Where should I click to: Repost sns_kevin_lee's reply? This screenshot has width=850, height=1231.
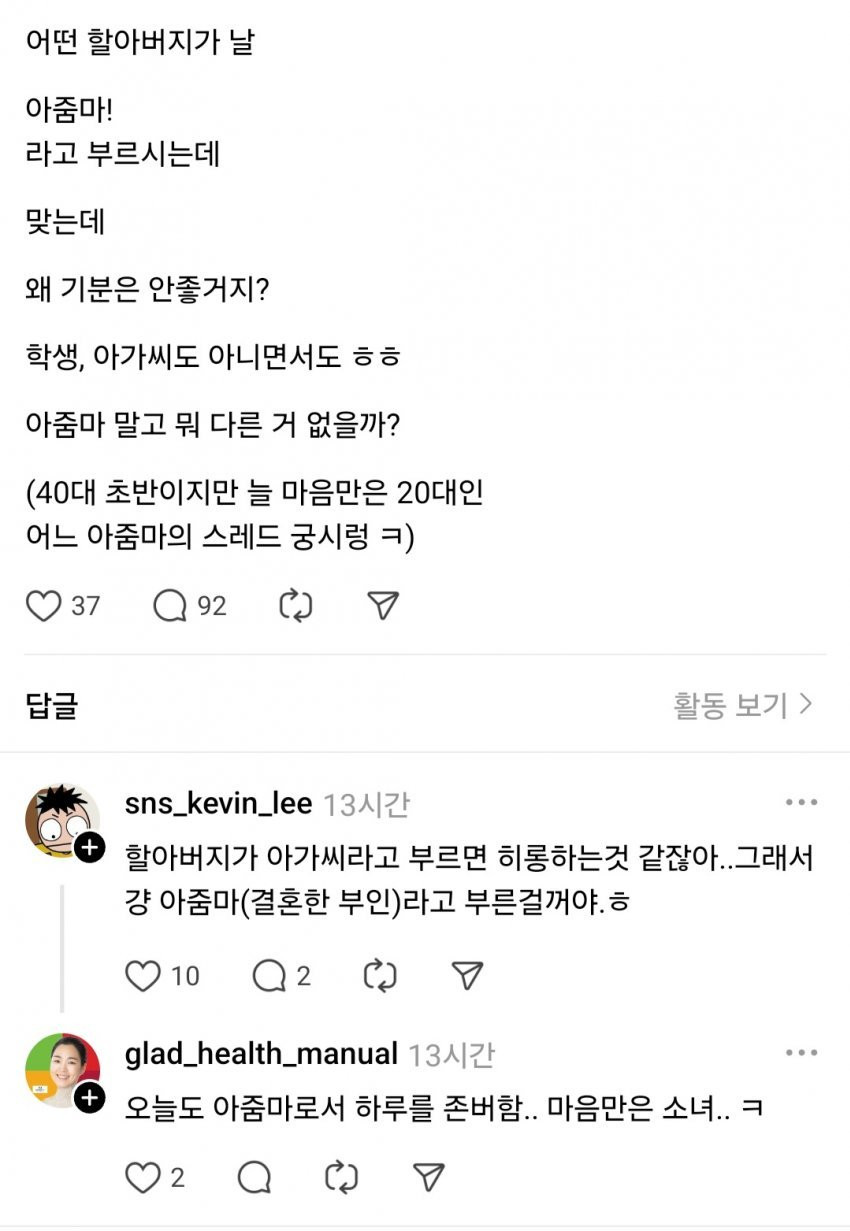click(x=380, y=976)
